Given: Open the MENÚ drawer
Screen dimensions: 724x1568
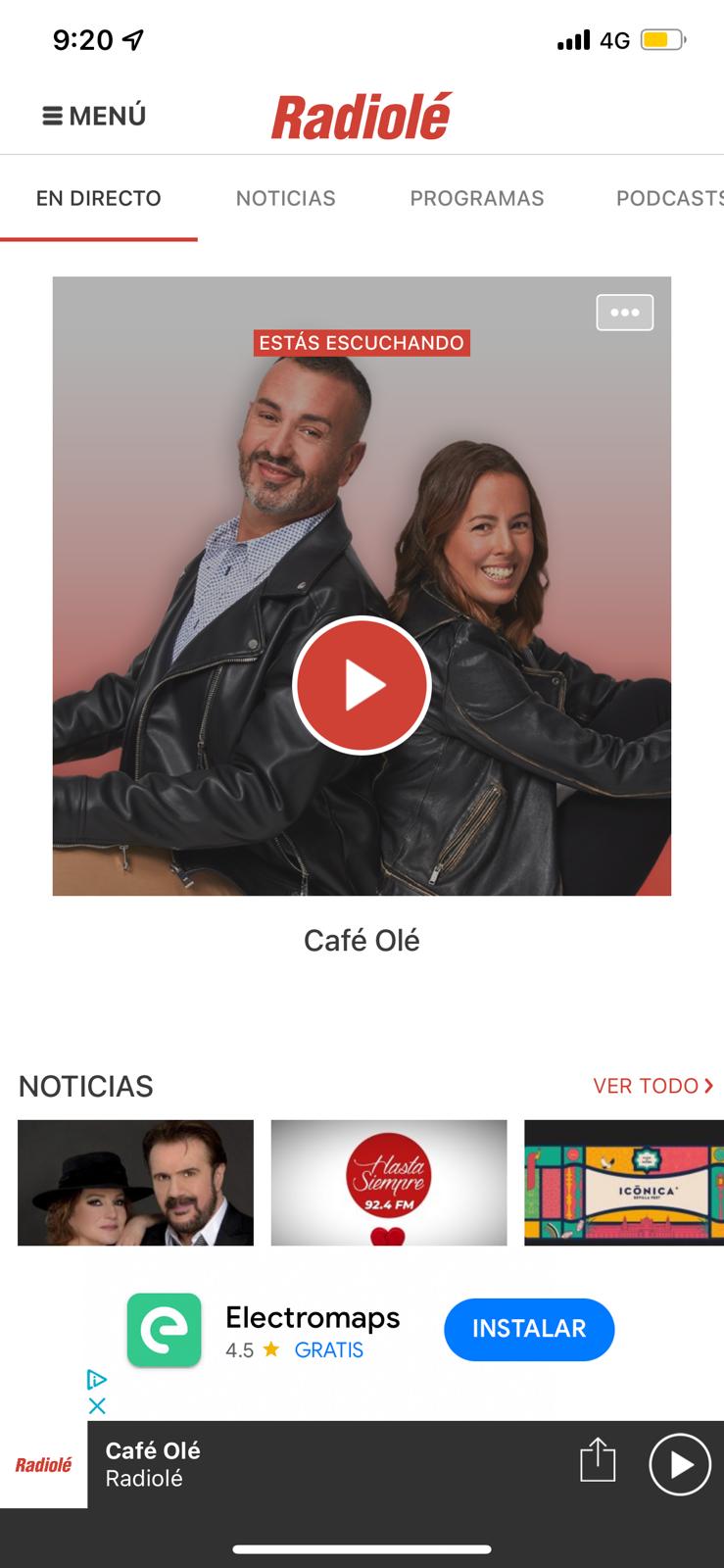Looking at the screenshot, I should [x=94, y=116].
